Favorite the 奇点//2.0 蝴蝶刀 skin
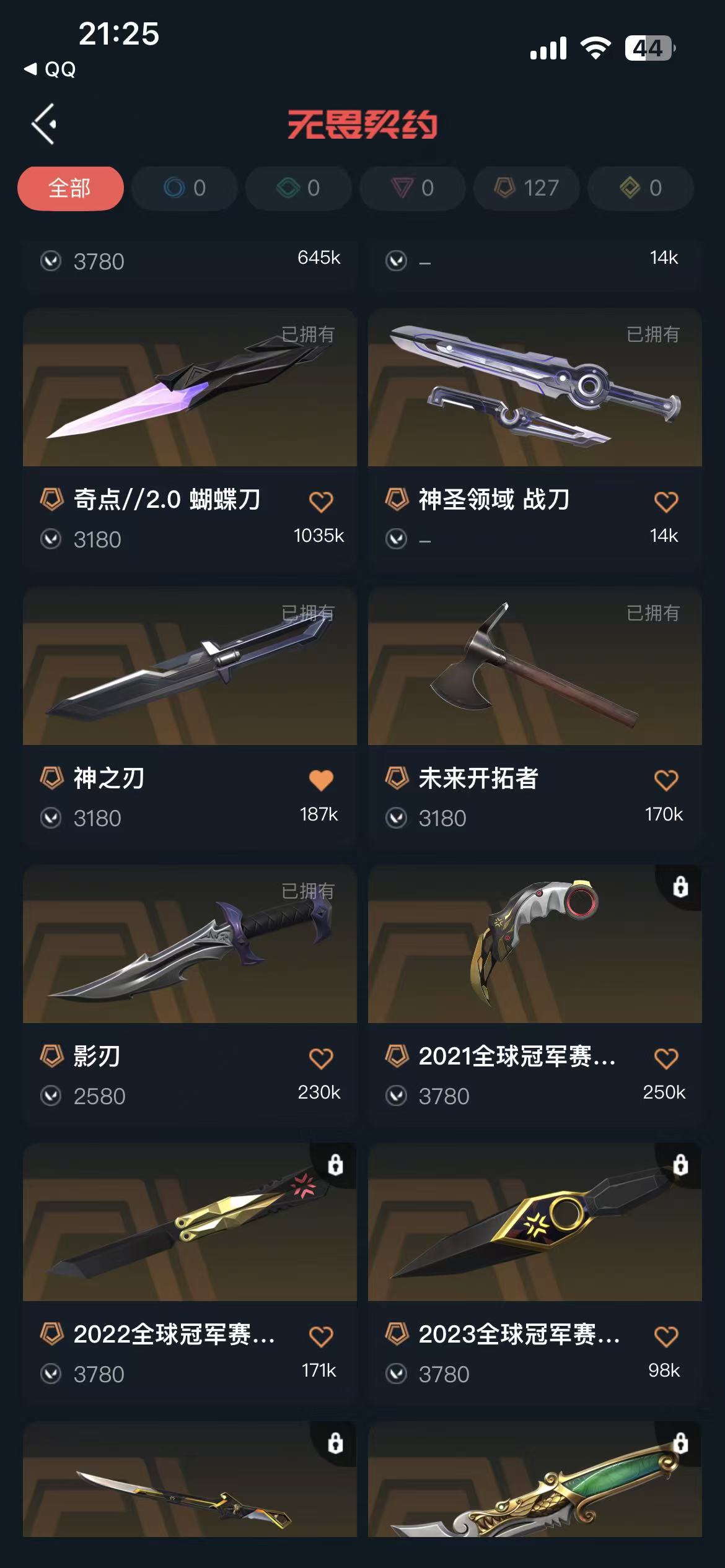 (x=321, y=501)
